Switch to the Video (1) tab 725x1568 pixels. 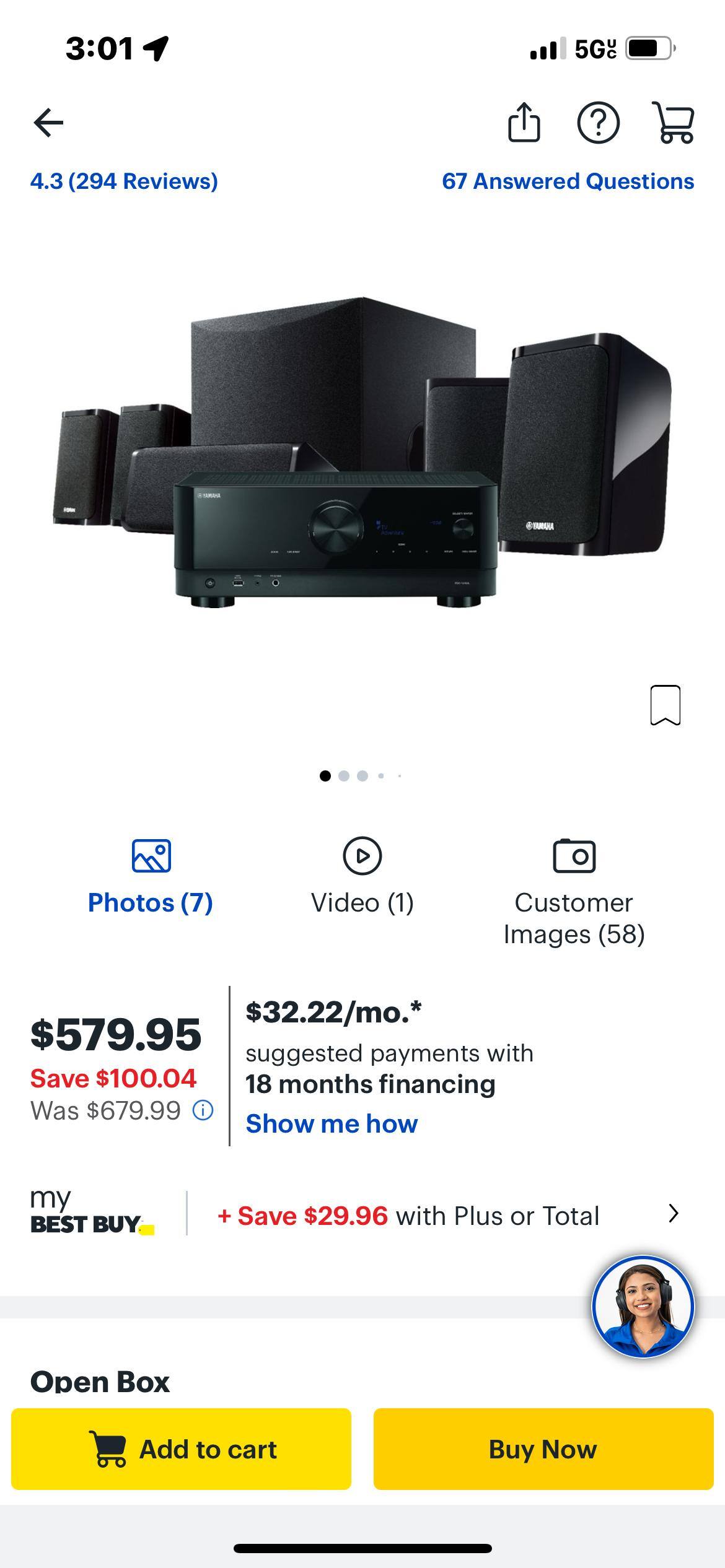362,902
